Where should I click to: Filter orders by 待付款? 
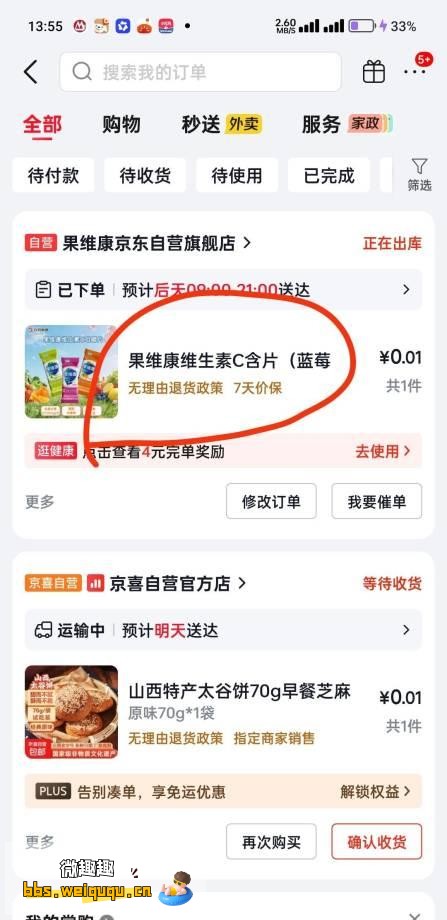pyautogui.click(x=53, y=175)
